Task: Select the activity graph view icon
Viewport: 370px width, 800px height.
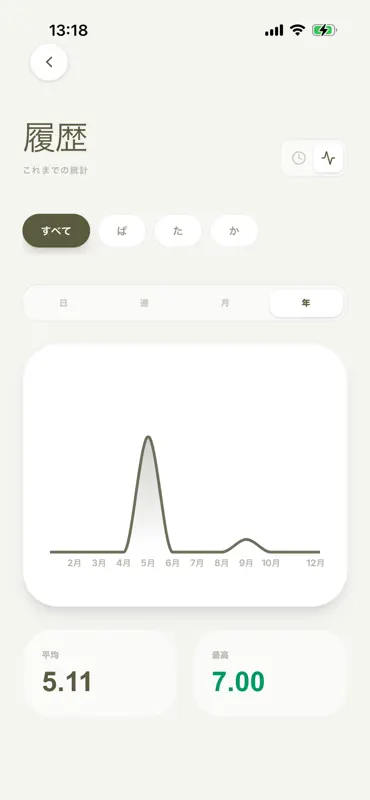Action: pos(329,158)
